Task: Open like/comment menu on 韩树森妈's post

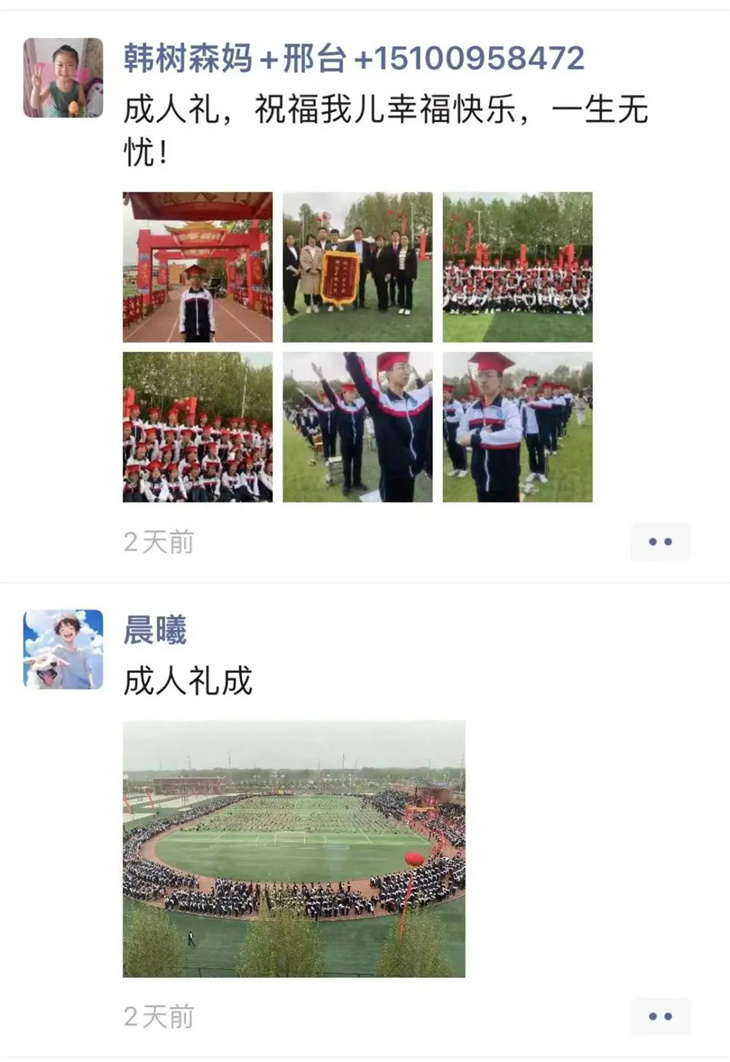Action: [x=660, y=541]
